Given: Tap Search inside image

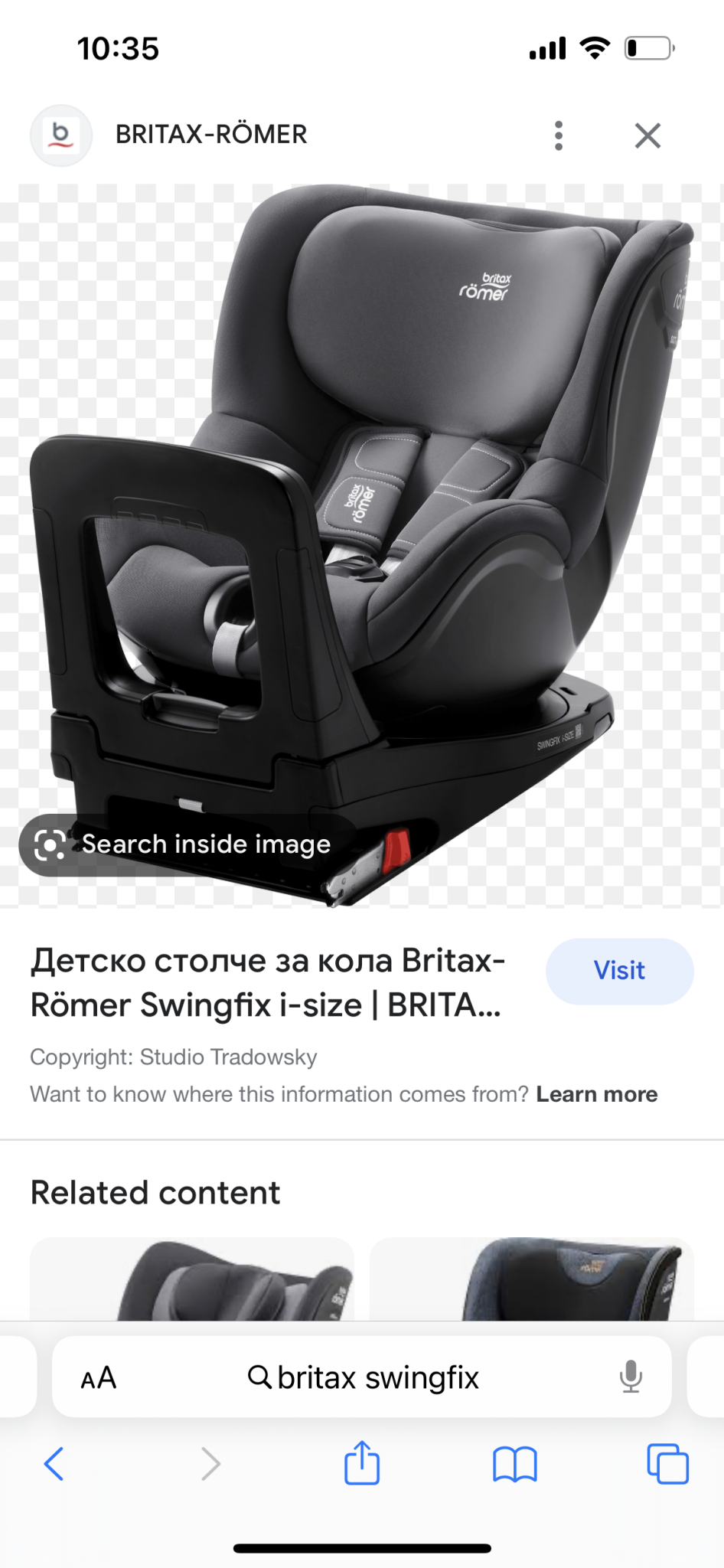Looking at the screenshot, I should (185, 844).
